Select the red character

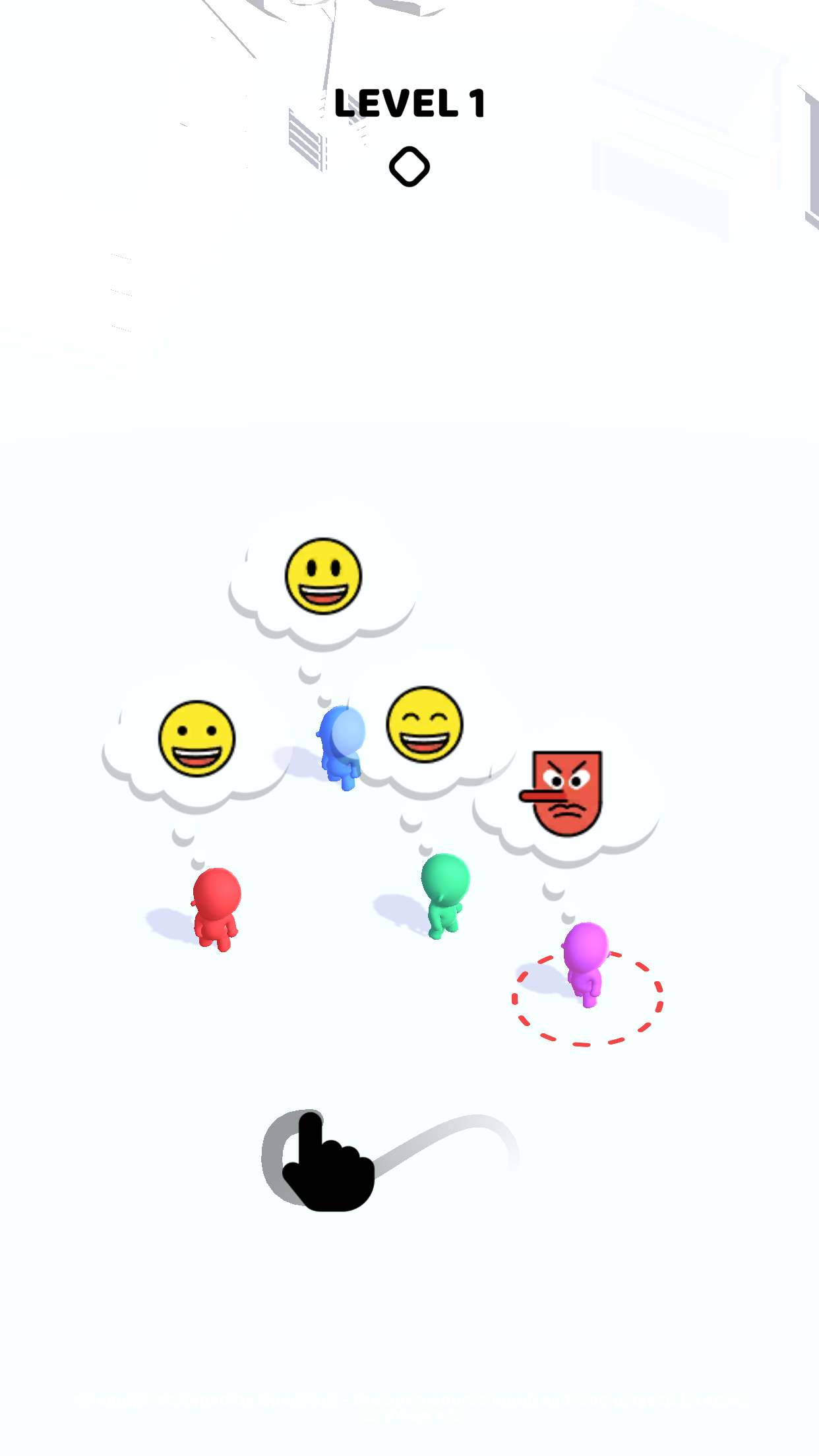pyautogui.click(x=216, y=909)
